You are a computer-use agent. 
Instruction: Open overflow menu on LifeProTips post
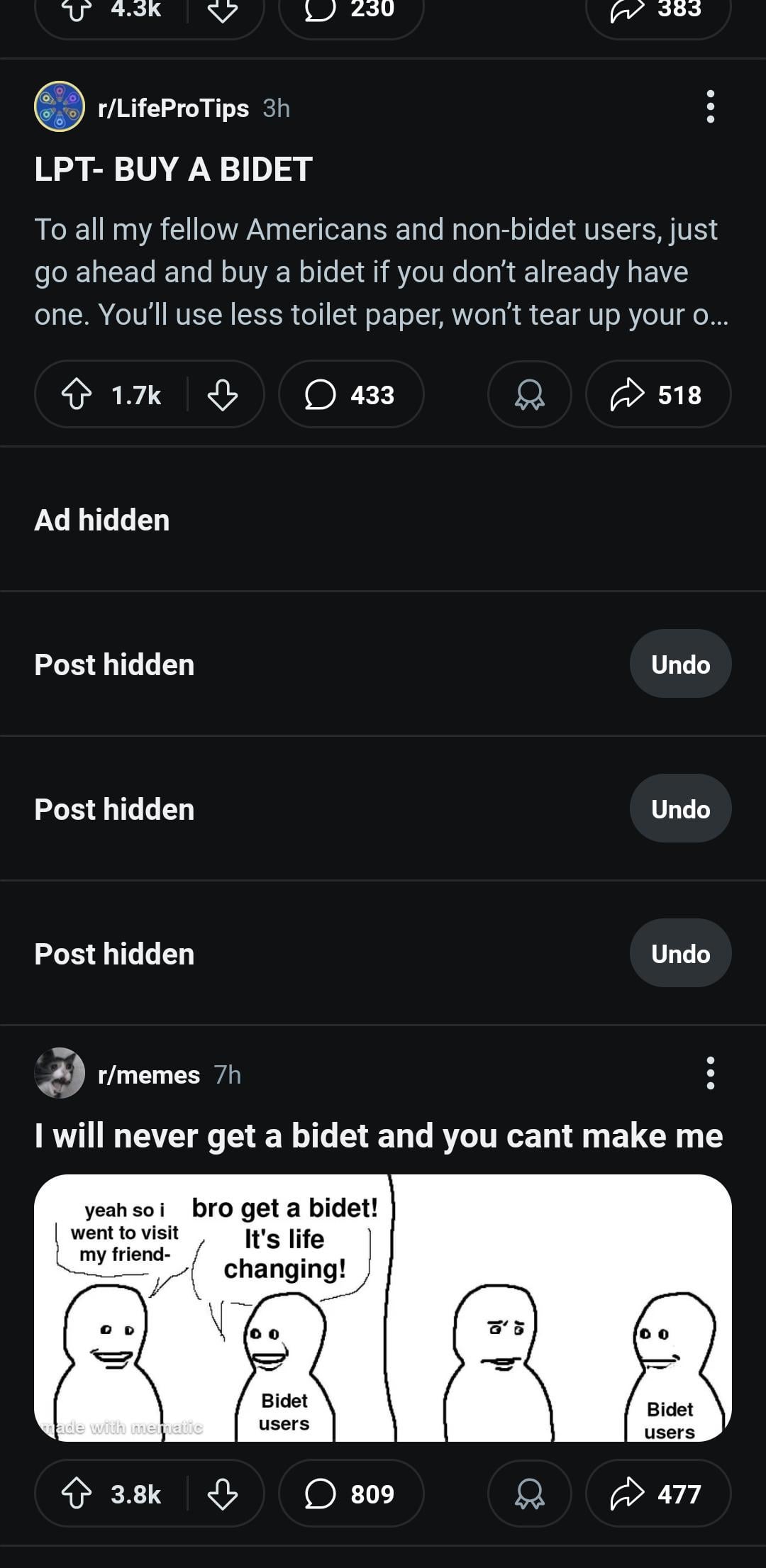click(x=710, y=107)
